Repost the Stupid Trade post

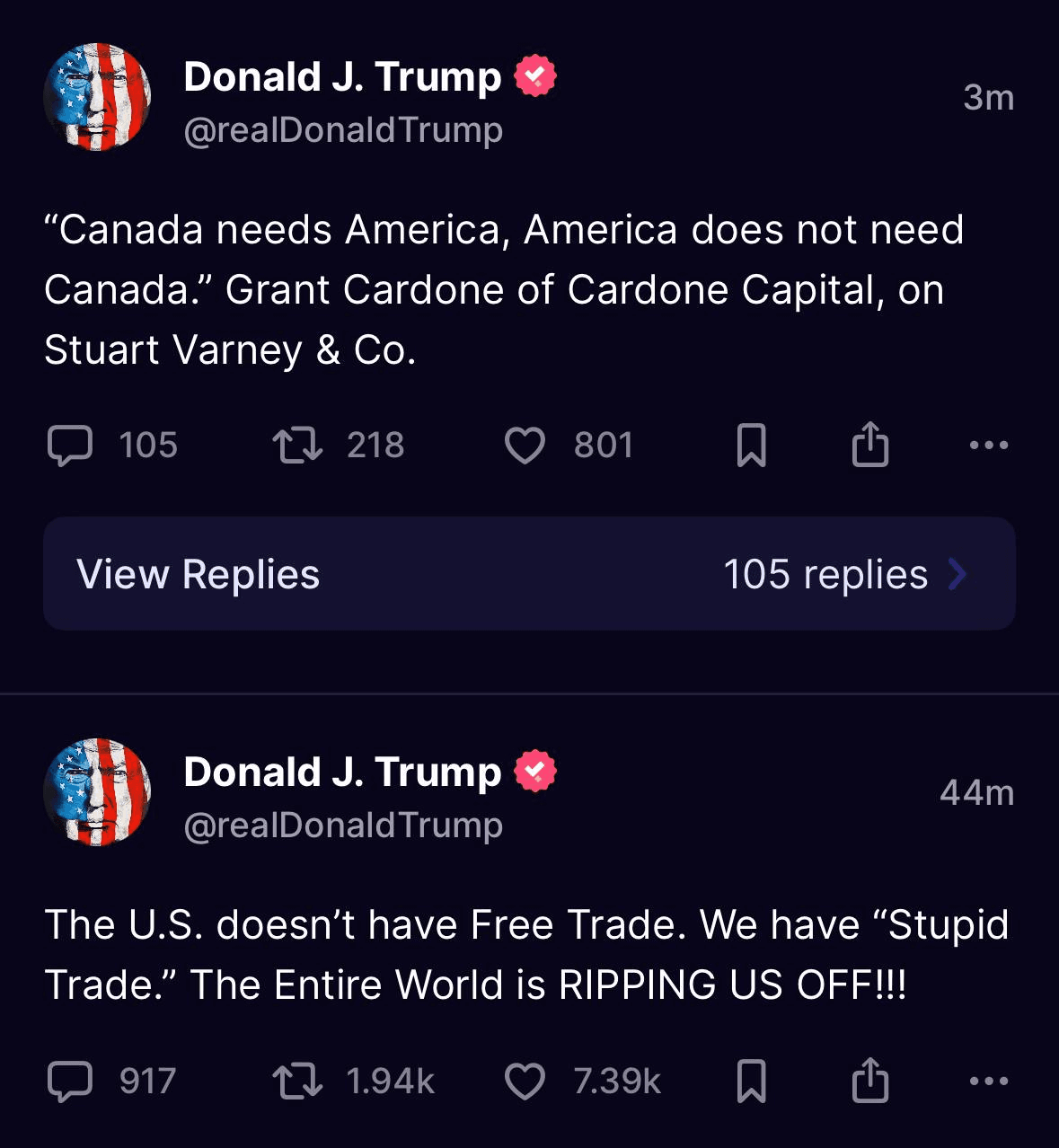(297, 1082)
